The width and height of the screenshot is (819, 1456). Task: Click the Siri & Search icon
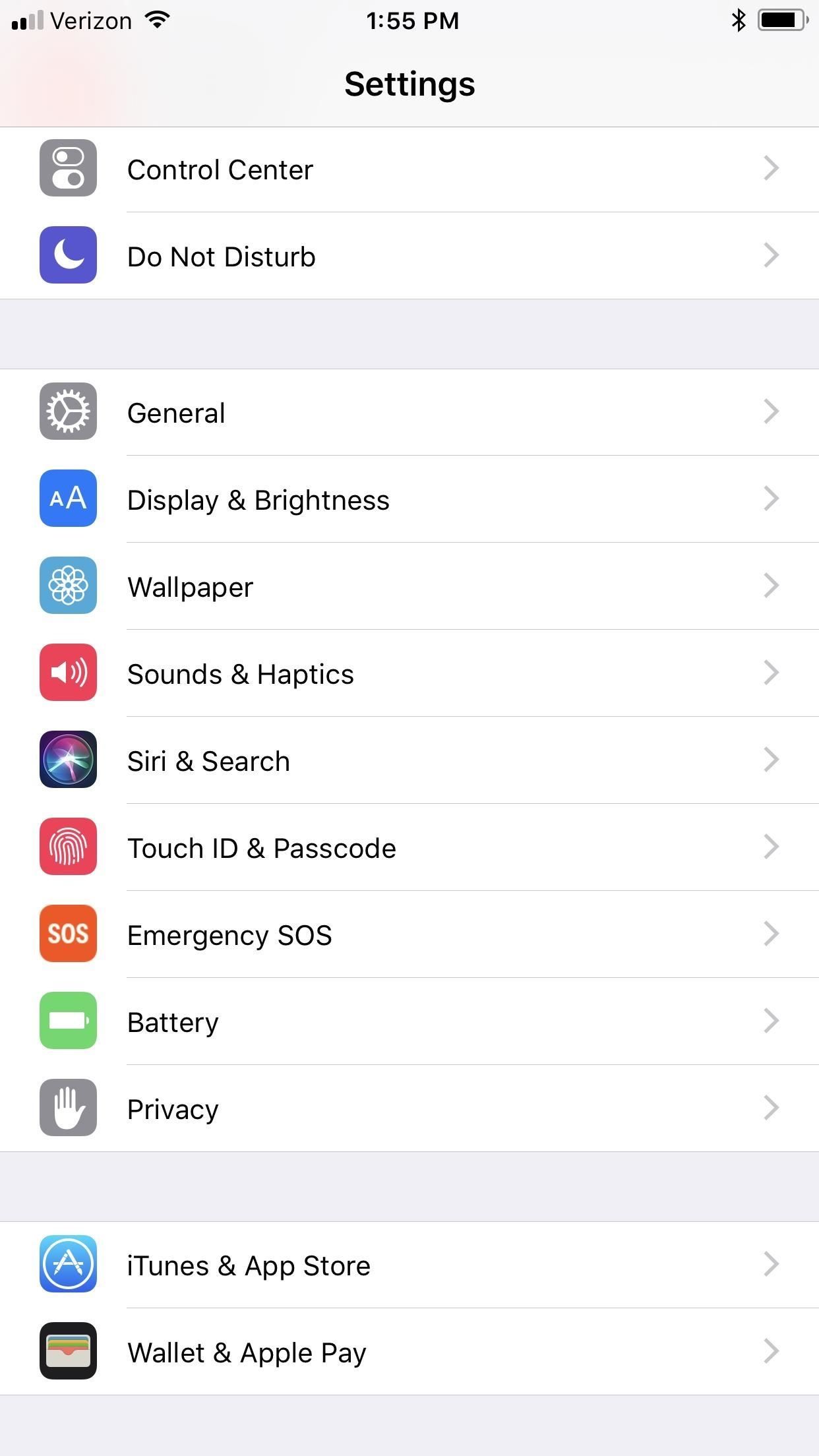68,760
